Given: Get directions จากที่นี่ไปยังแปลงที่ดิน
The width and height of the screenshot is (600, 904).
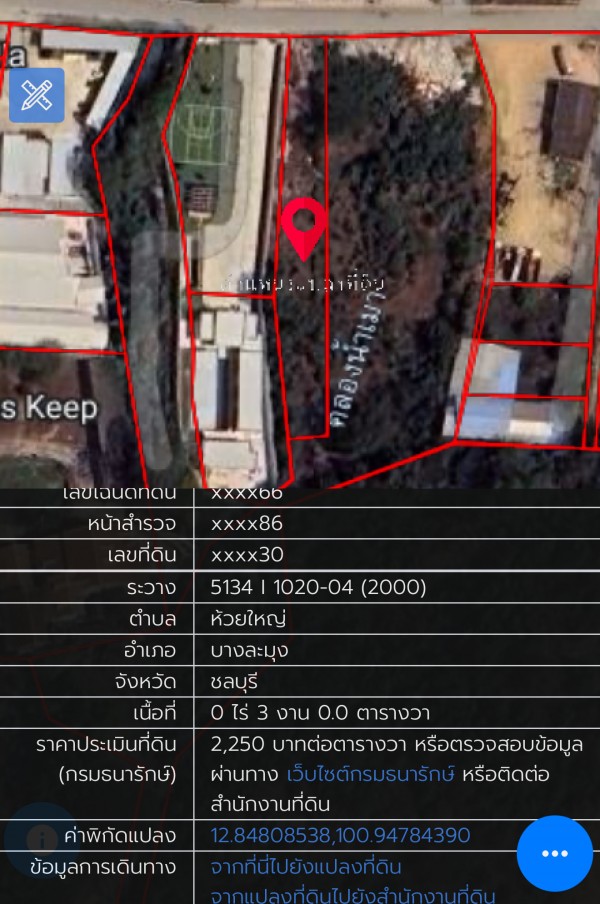Looking at the screenshot, I should coord(306,866).
